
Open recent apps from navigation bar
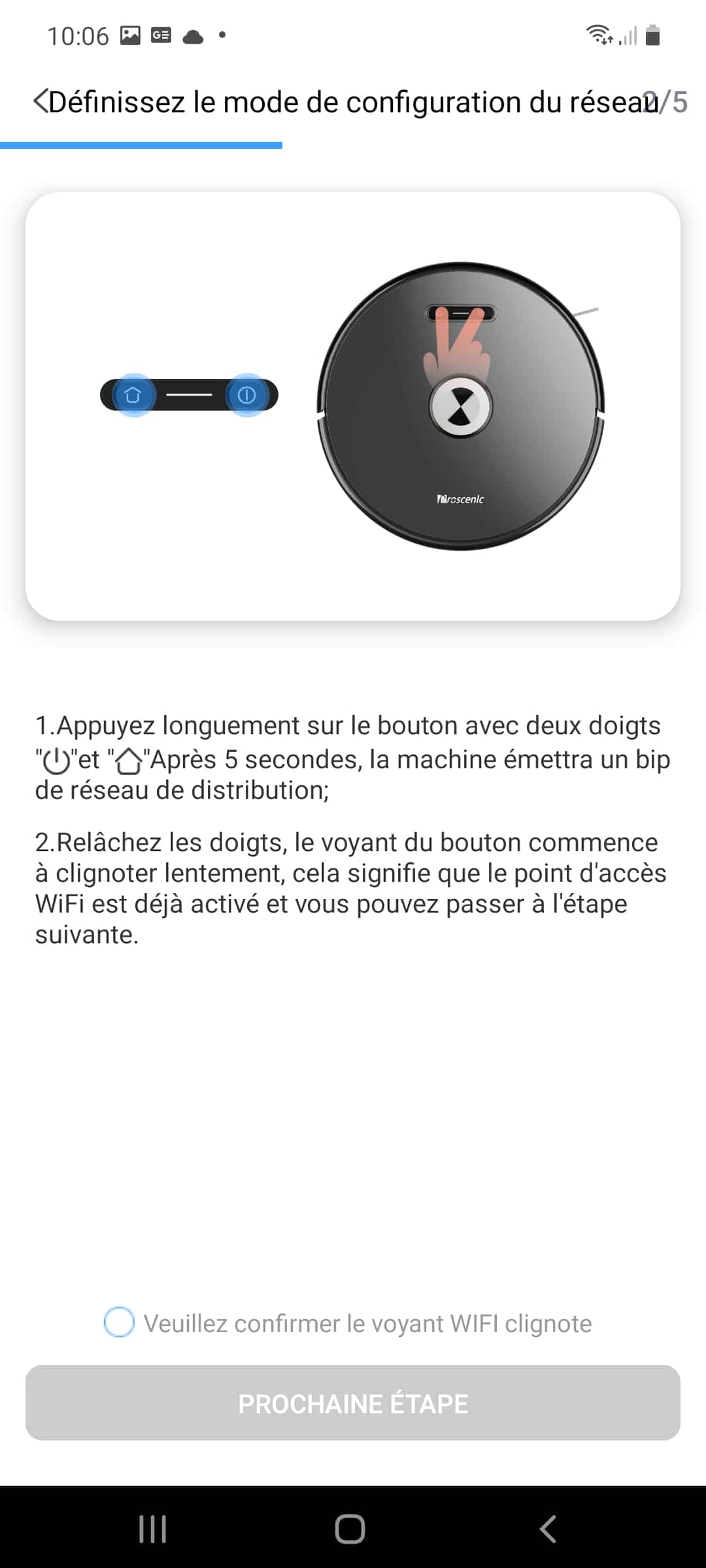pyautogui.click(x=153, y=1529)
